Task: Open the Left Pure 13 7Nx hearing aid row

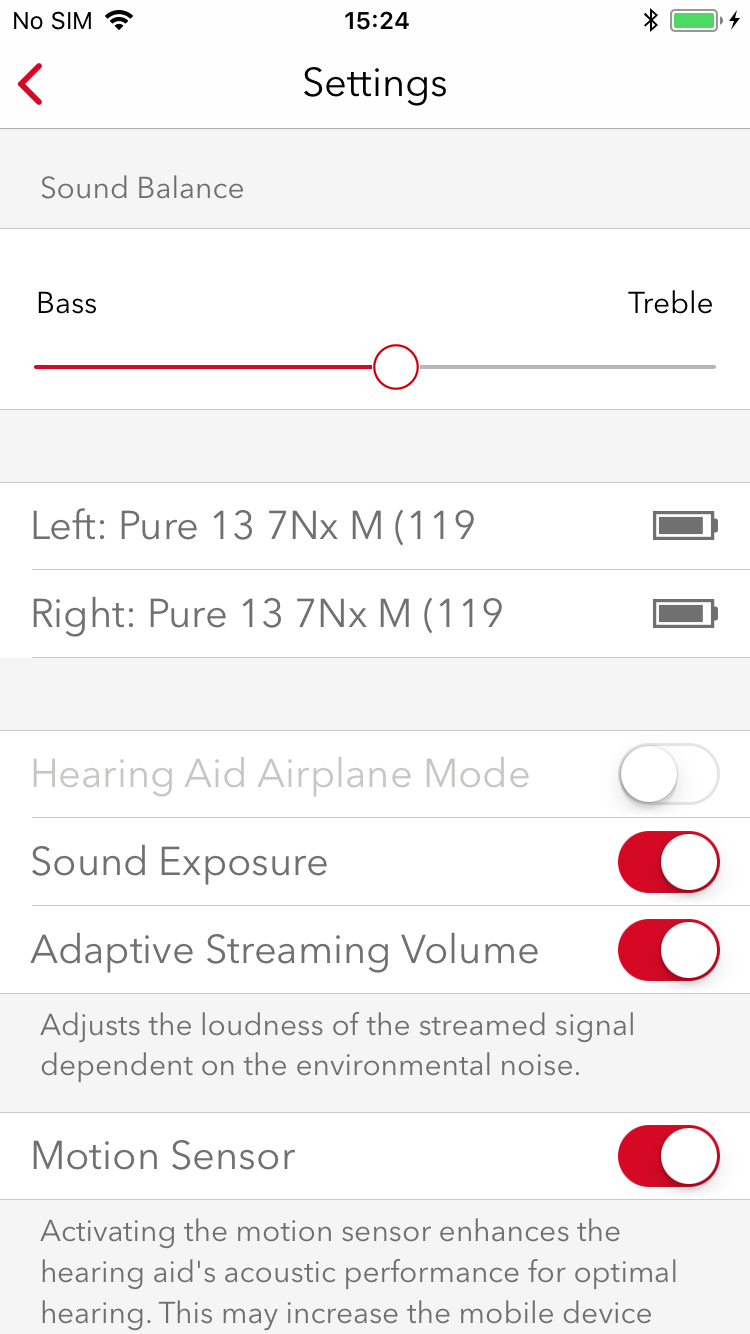Action: coord(374,526)
